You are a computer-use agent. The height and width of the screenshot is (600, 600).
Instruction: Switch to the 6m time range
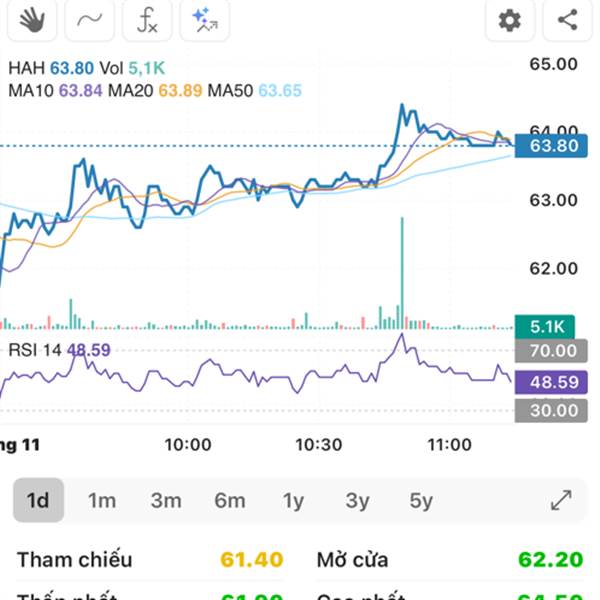[x=229, y=500]
